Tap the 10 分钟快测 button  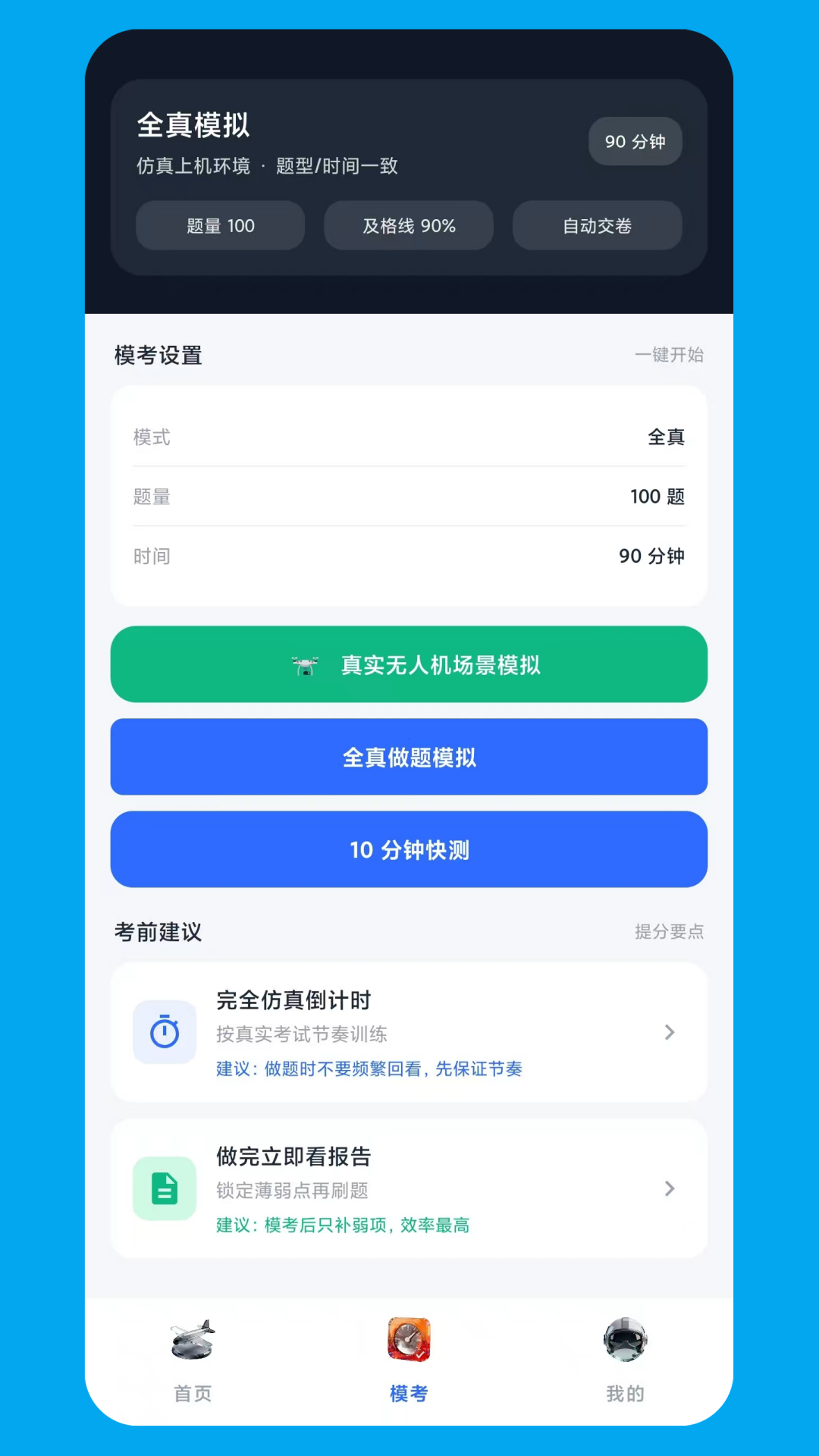point(409,849)
